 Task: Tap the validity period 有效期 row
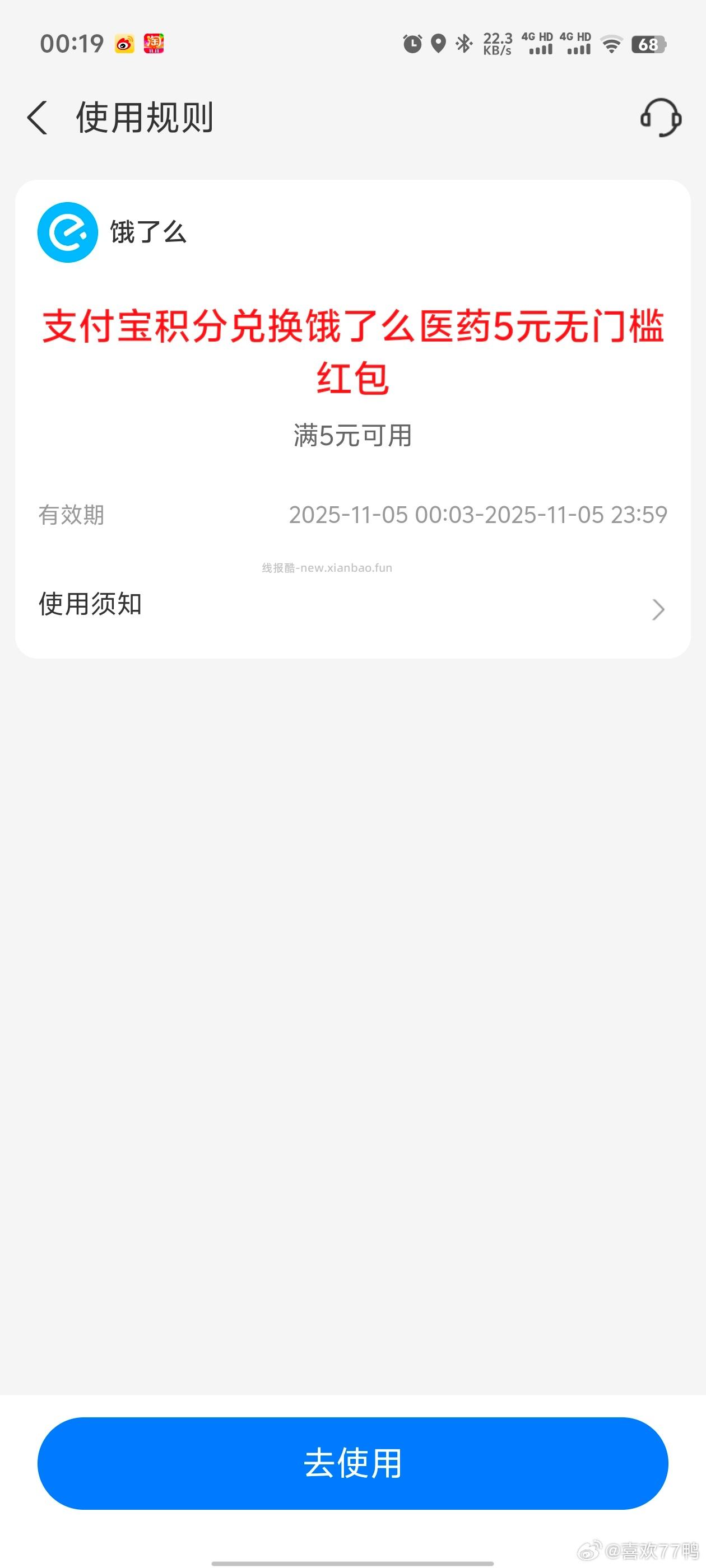[x=72, y=515]
